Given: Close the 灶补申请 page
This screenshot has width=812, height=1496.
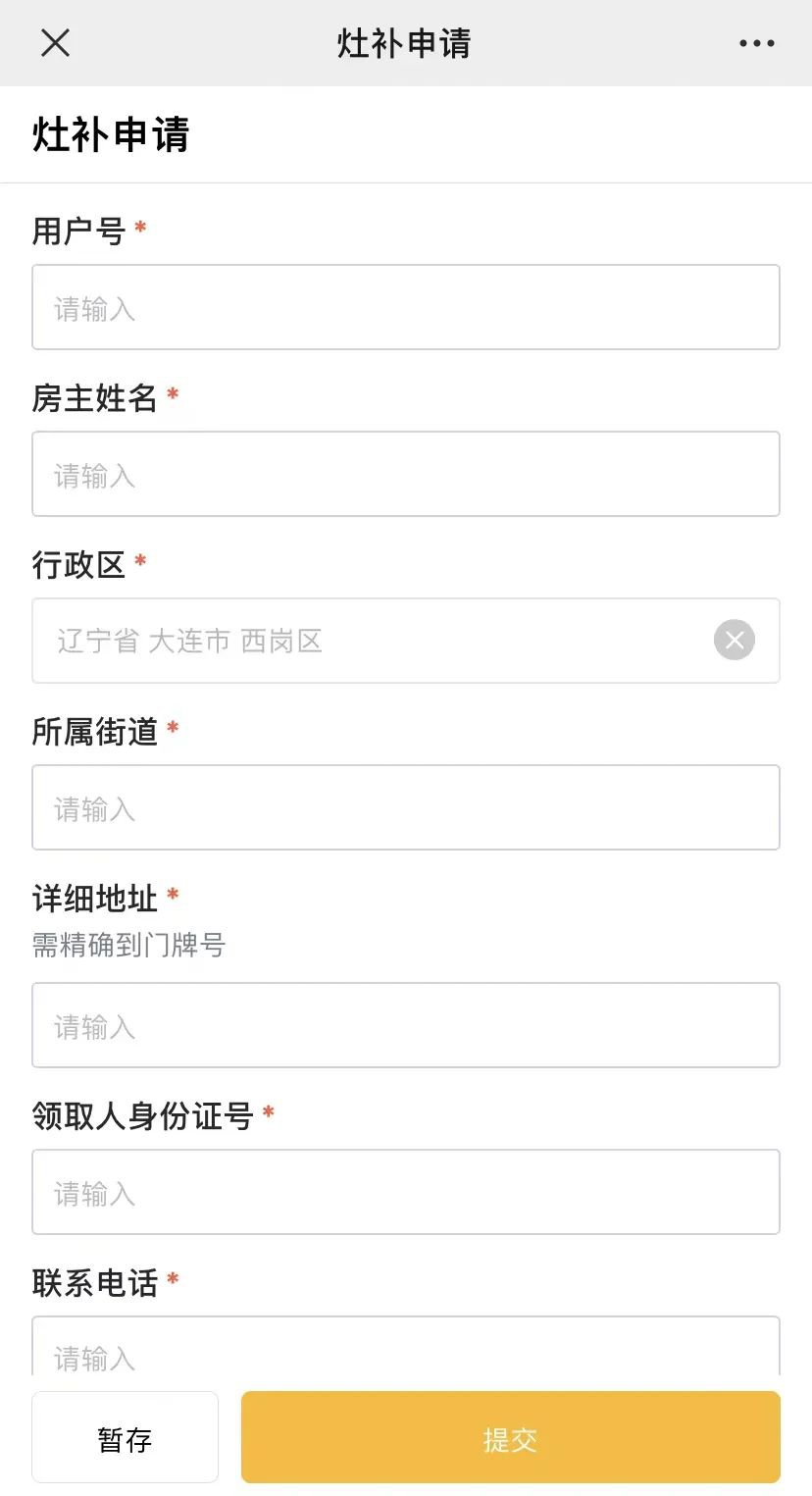Looking at the screenshot, I should click(55, 43).
